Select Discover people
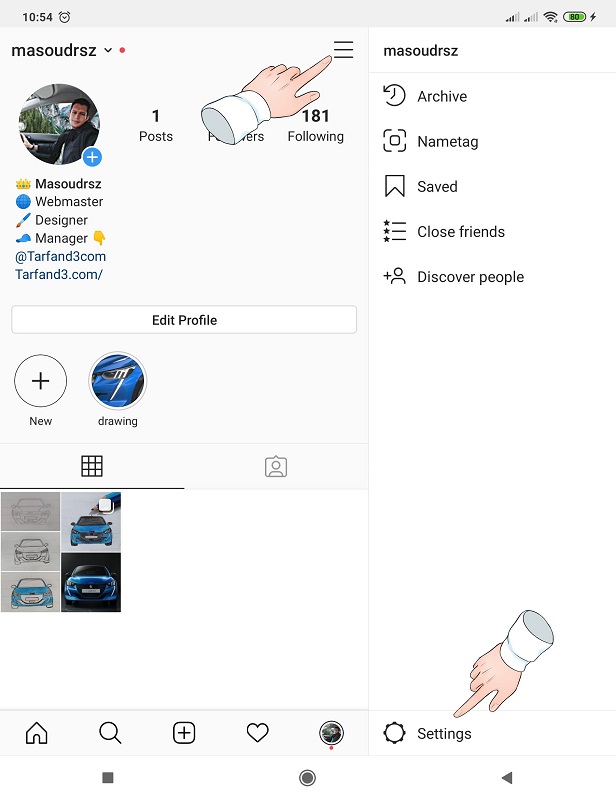616x800 pixels. point(469,277)
